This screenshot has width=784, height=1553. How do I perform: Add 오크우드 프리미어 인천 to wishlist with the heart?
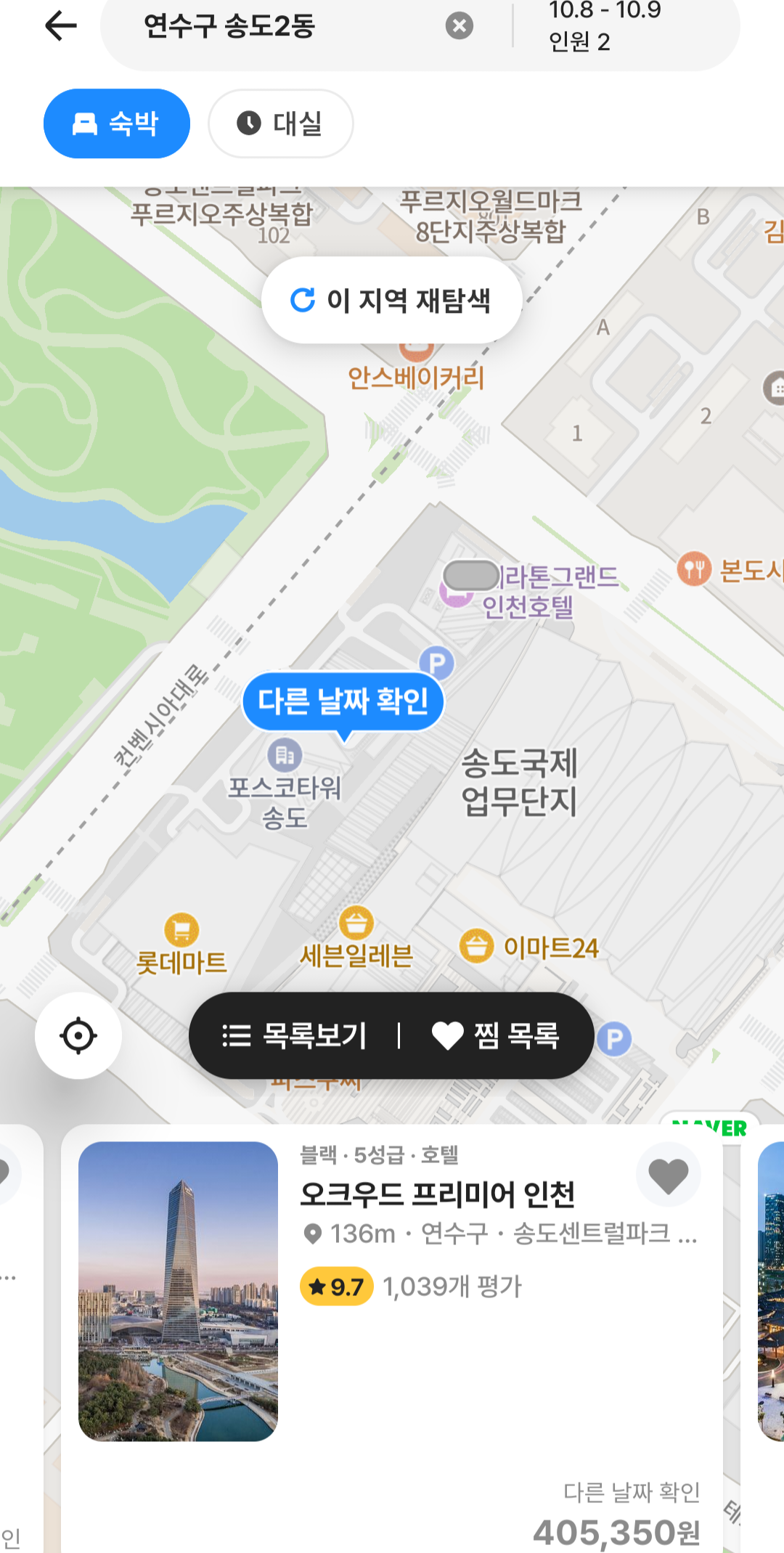click(668, 1175)
